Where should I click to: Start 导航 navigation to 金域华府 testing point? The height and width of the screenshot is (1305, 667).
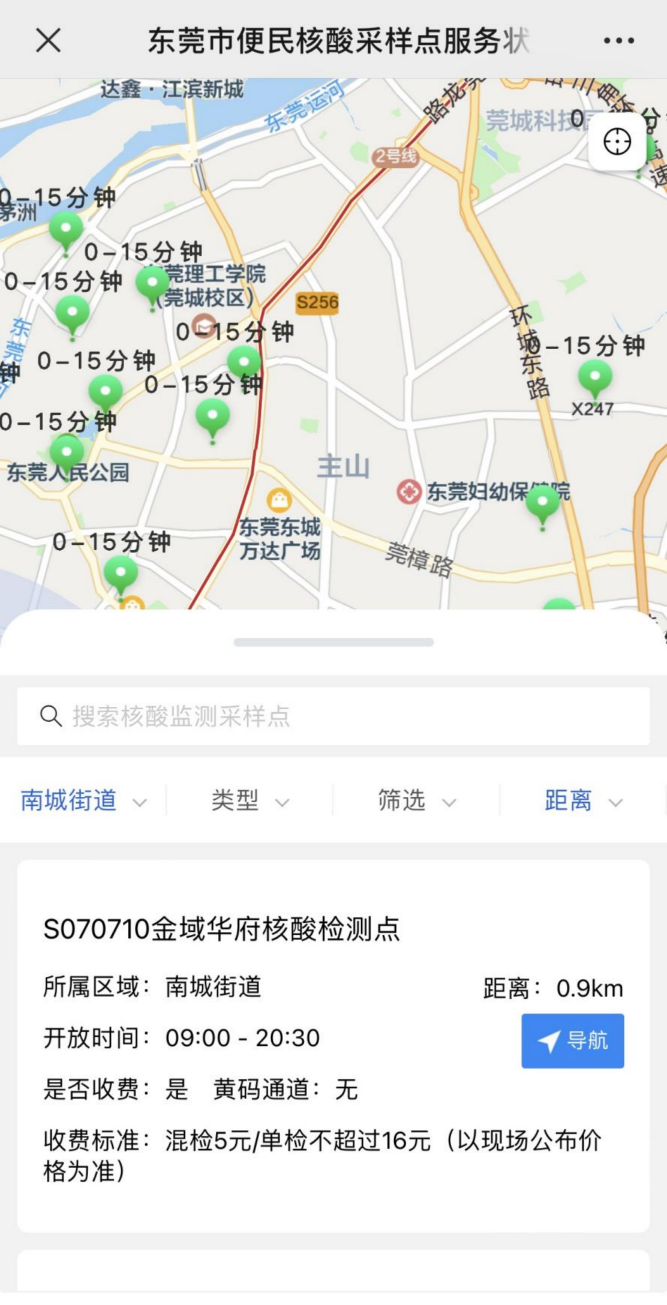coord(572,1041)
